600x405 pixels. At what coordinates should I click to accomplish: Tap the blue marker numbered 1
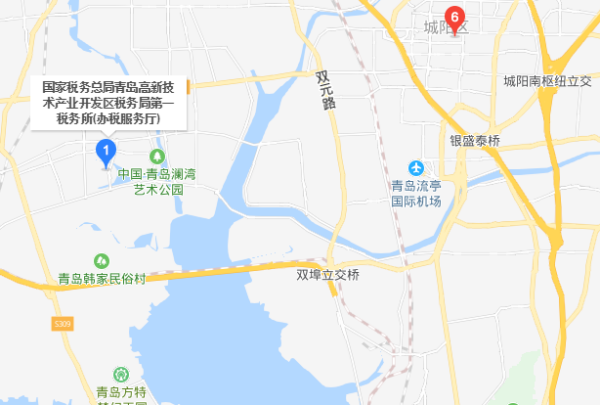pyautogui.click(x=104, y=153)
